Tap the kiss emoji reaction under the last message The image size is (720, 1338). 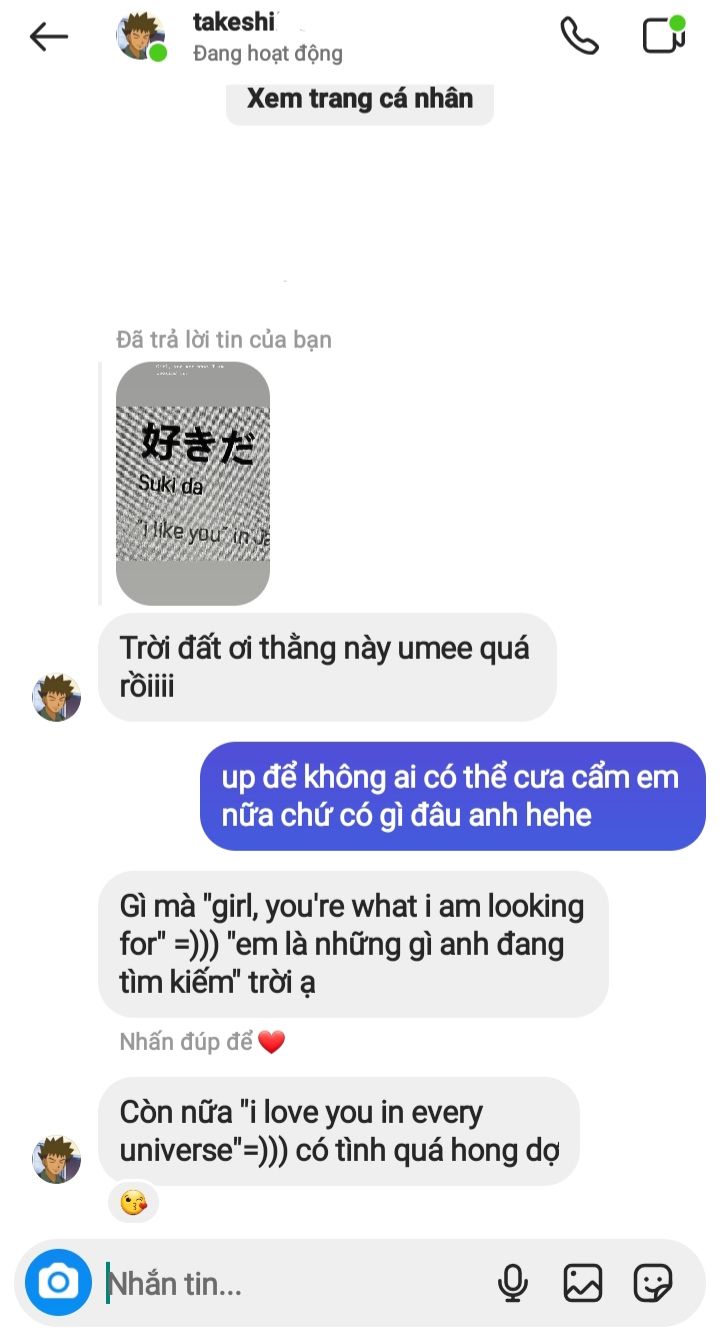pos(133,1201)
